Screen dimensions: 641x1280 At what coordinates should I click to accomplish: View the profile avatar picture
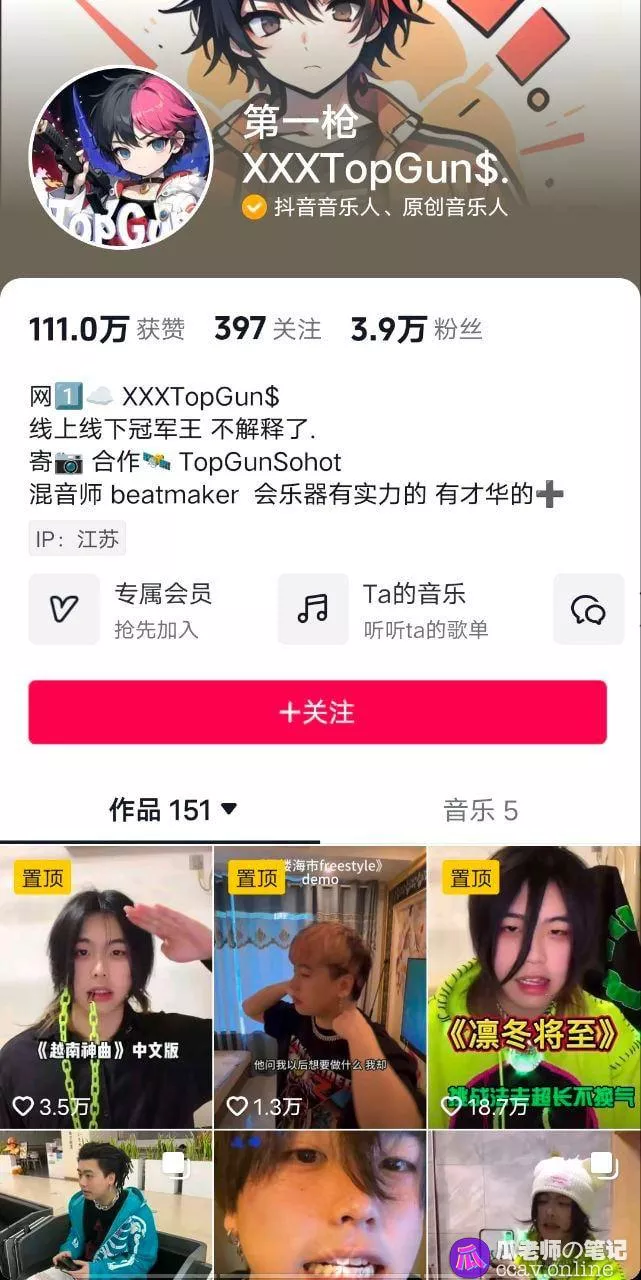pos(121,158)
